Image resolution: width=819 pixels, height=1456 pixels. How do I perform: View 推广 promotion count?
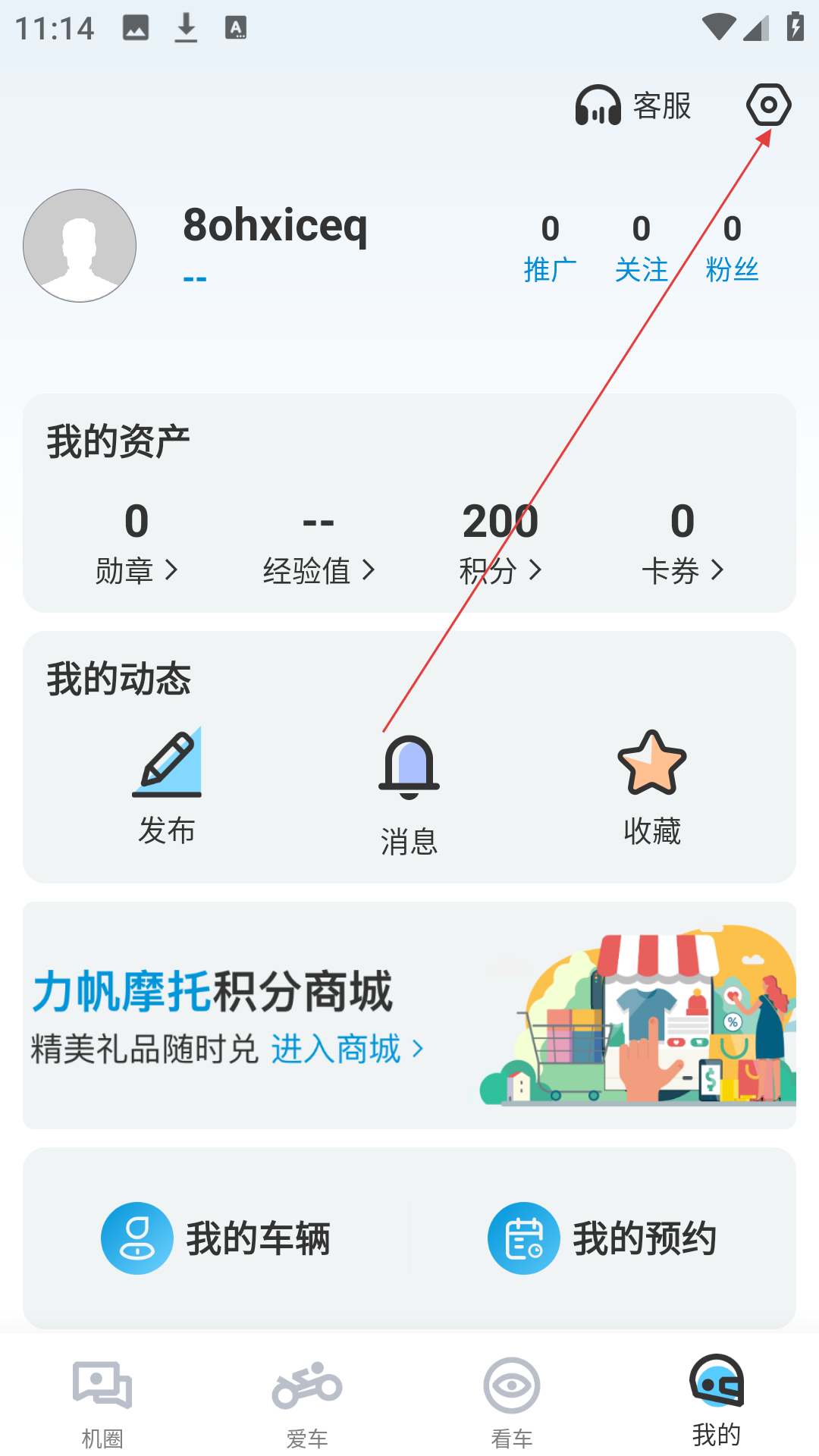[x=550, y=249]
